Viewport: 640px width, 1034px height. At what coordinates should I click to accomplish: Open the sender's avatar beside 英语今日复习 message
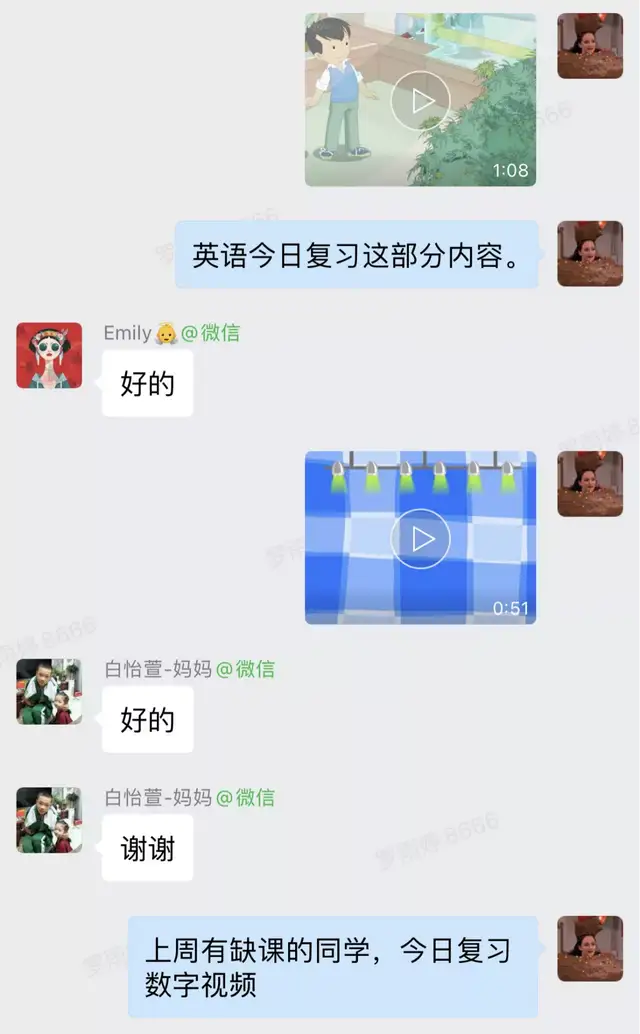click(x=590, y=253)
